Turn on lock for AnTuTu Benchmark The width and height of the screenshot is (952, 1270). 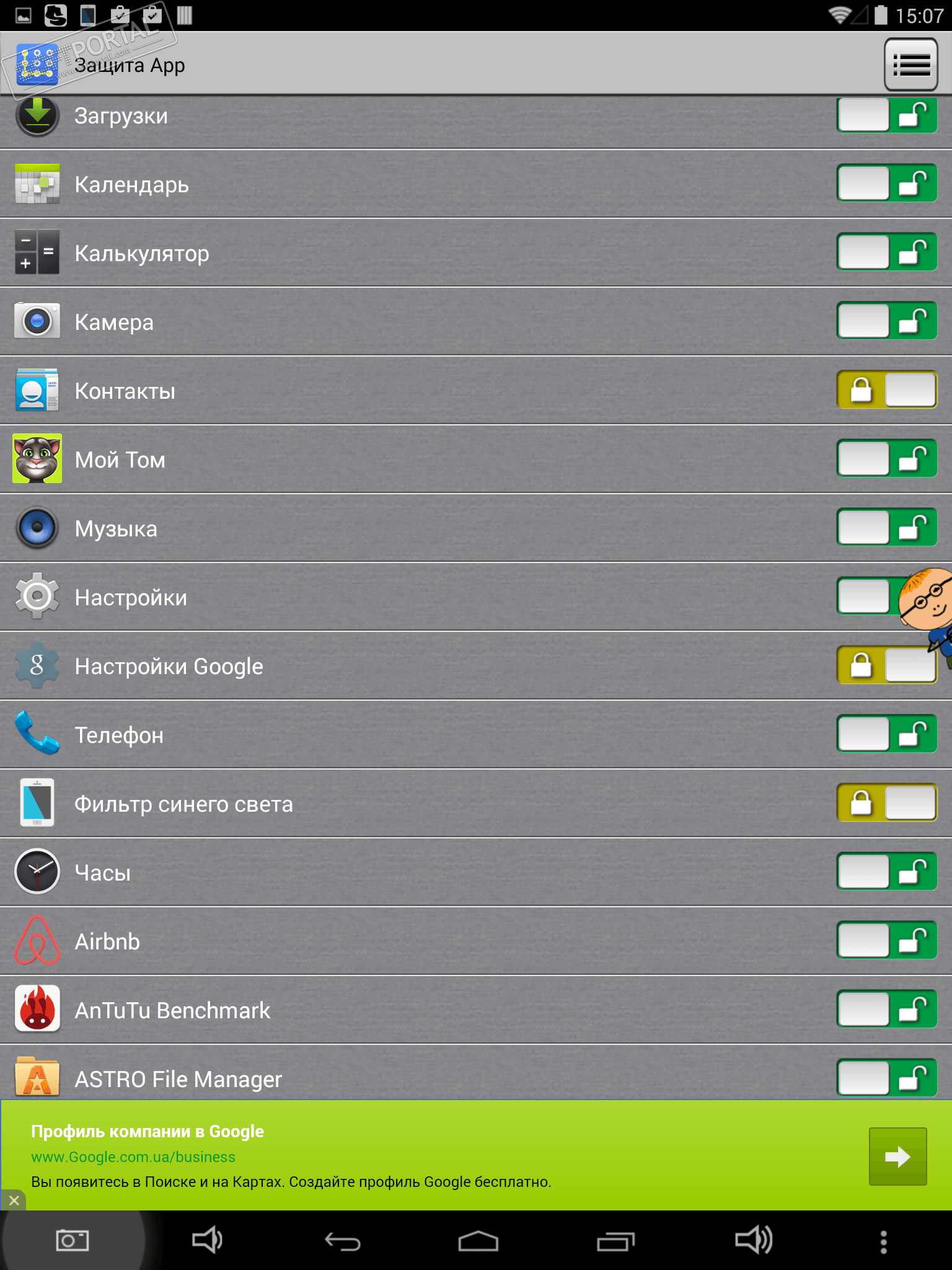[886, 1010]
